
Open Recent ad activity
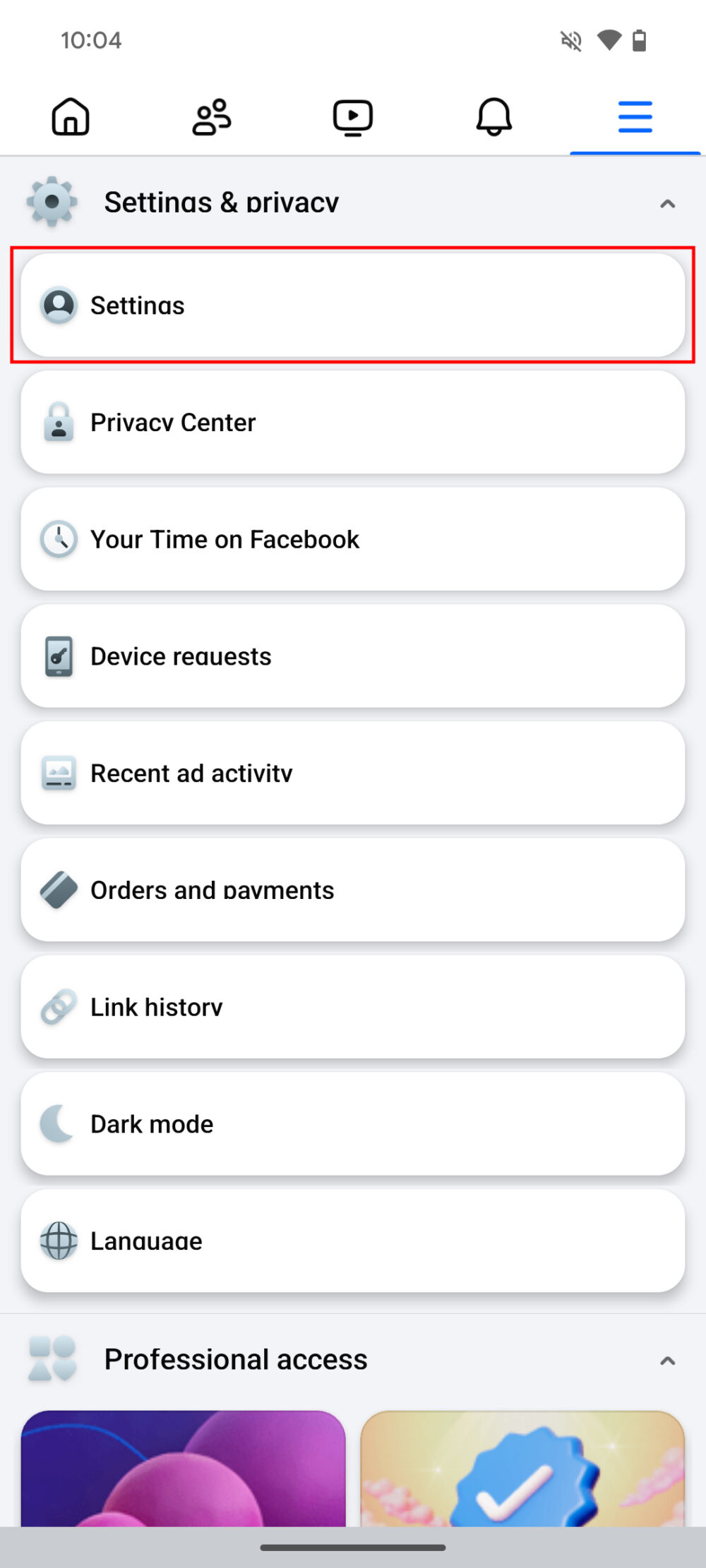click(x=352, y=773)
